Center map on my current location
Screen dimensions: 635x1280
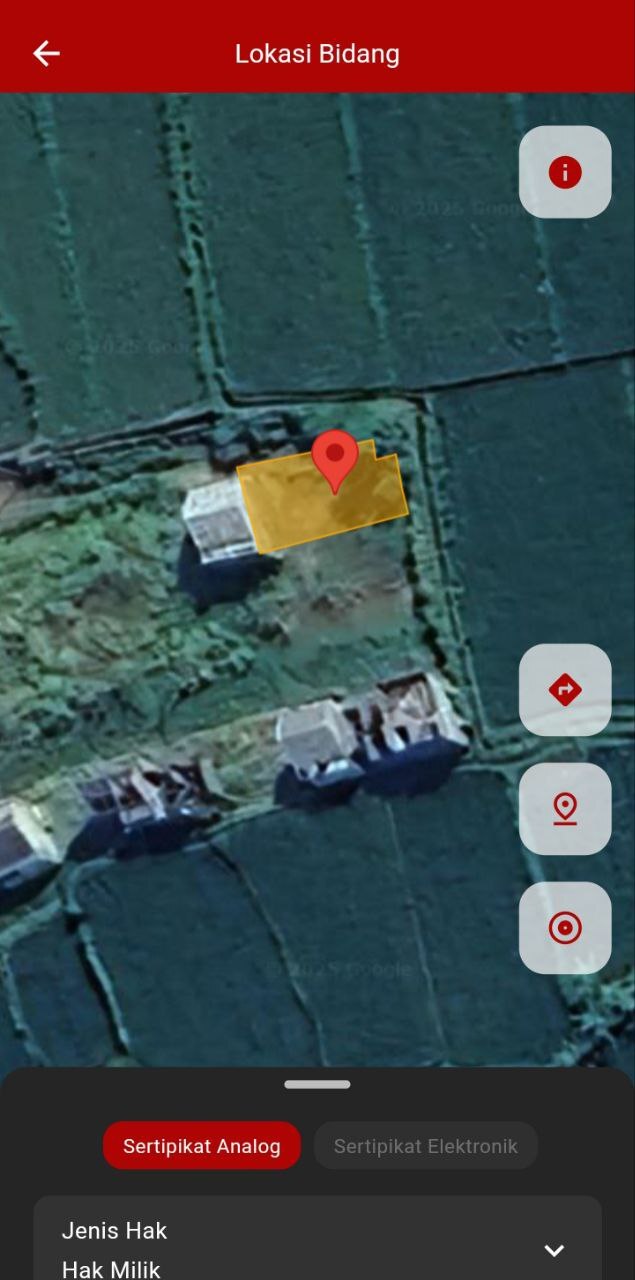pyautogui.click(x=565, y=928)
